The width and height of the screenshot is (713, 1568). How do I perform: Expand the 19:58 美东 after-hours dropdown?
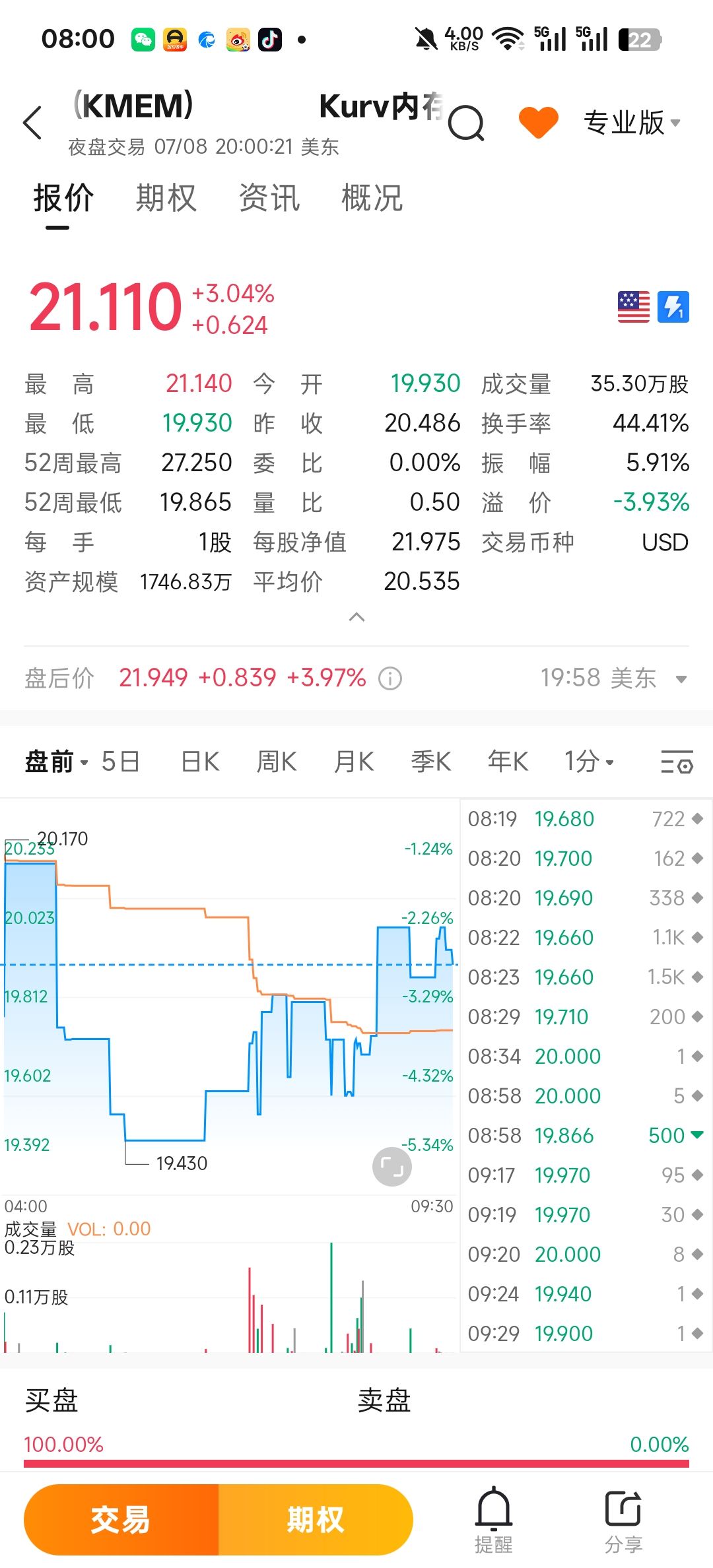pos(681,679)
